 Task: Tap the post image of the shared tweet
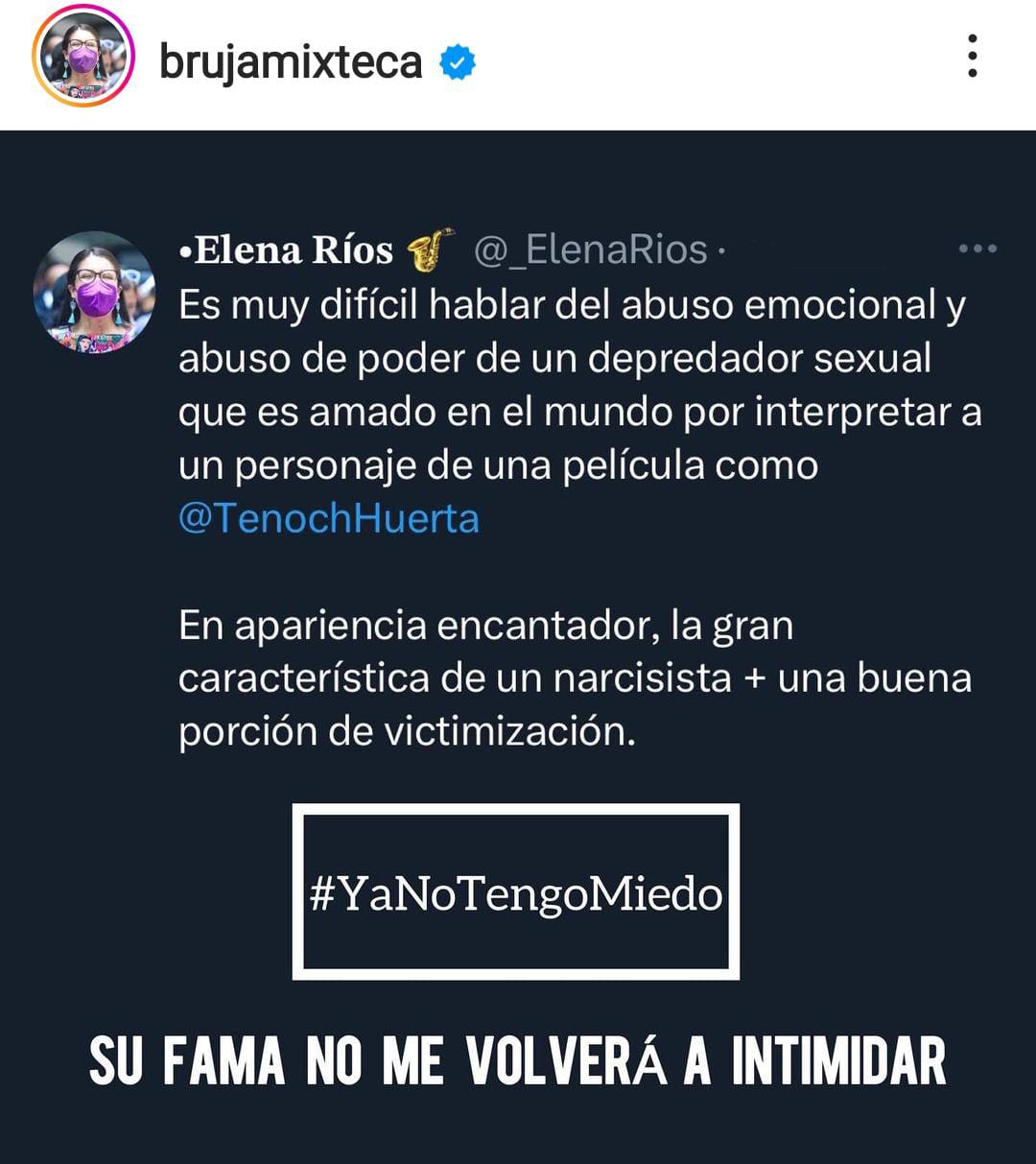pyautogui.click(x=518, y=643)
